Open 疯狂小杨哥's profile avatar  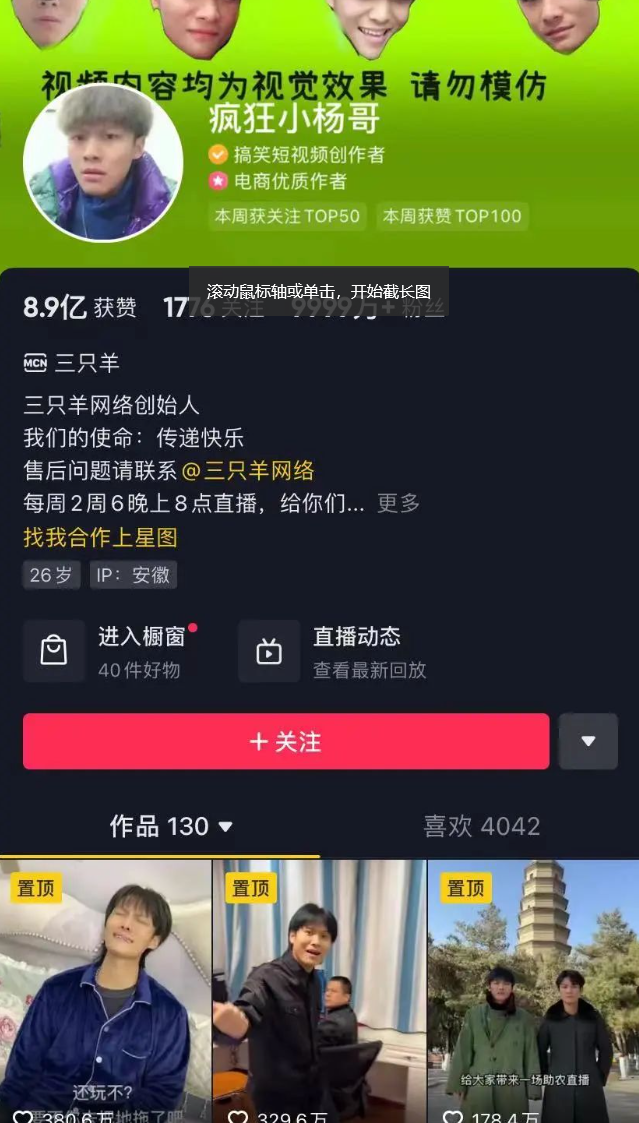click(103, 163)
